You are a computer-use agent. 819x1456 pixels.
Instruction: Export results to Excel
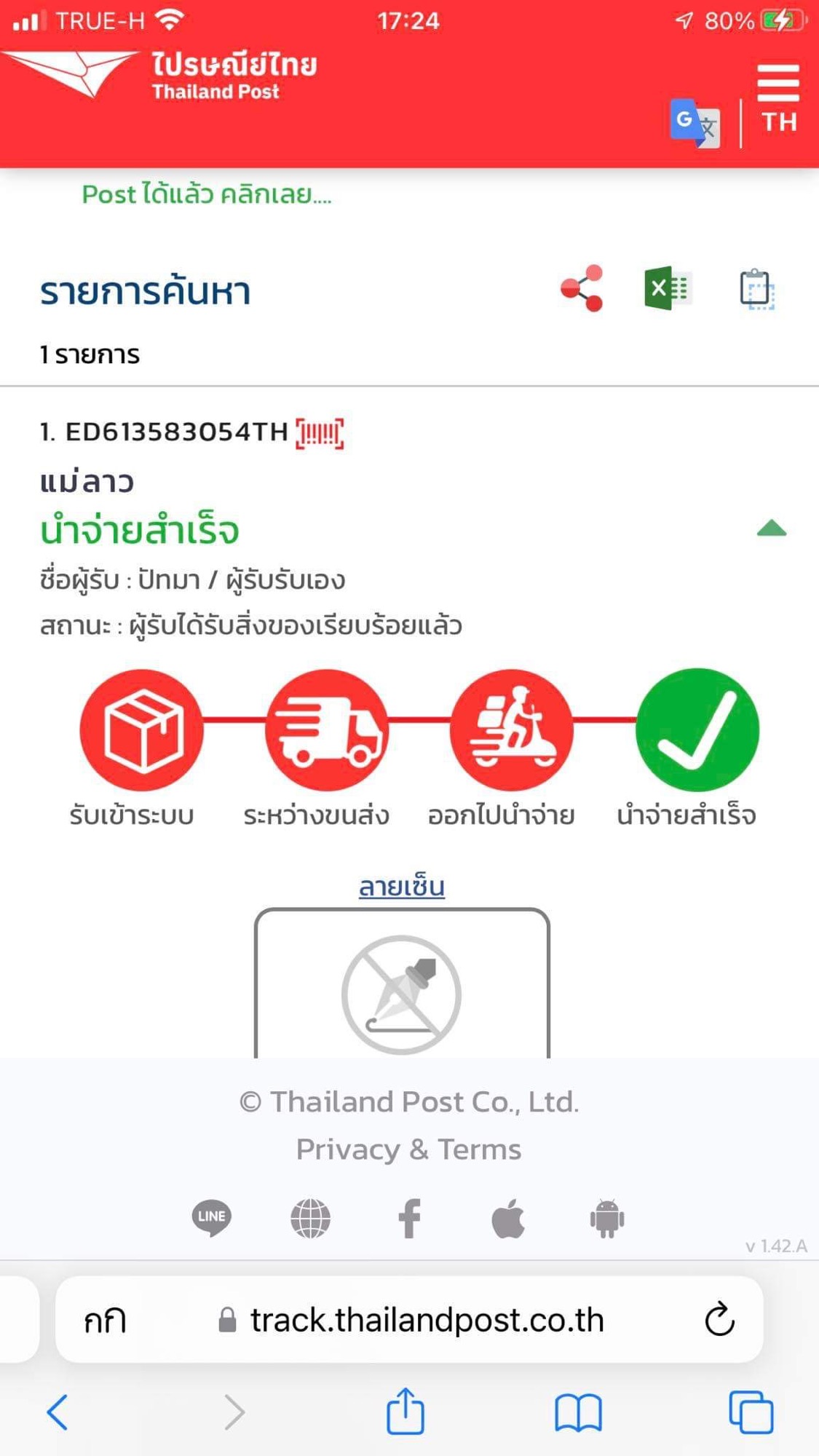point(666,288)
